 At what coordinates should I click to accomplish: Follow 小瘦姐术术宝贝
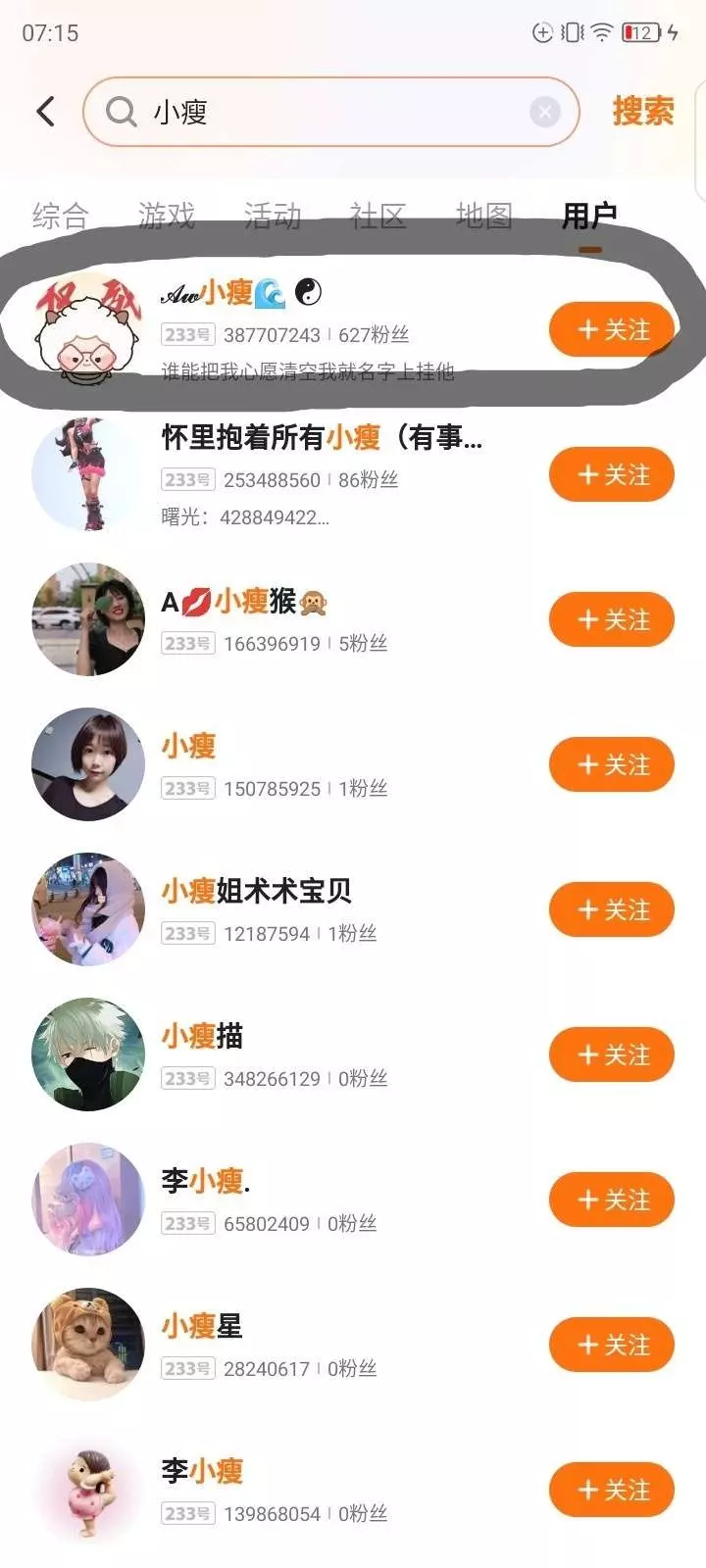point(612,909)
